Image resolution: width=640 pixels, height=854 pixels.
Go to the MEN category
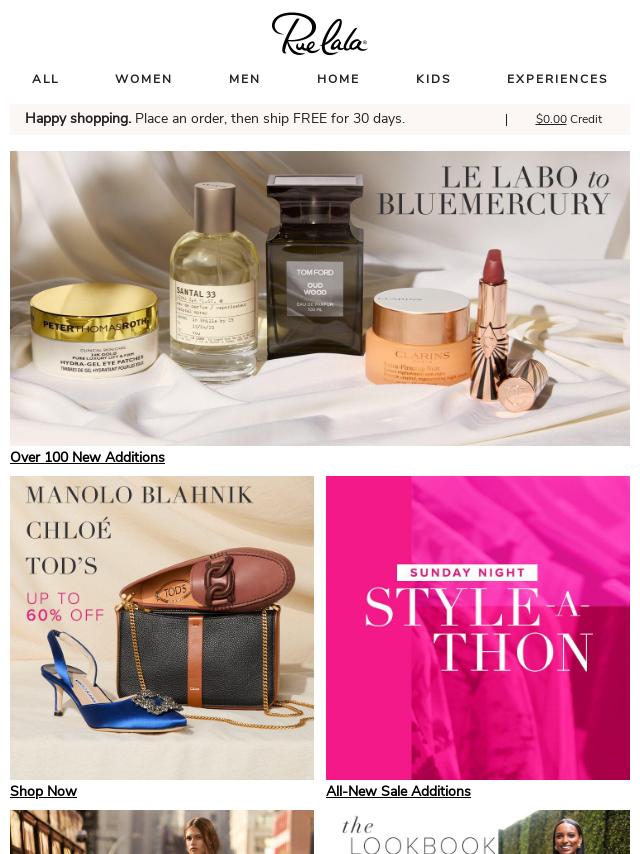pyautogui.click(x=244, y=79)
